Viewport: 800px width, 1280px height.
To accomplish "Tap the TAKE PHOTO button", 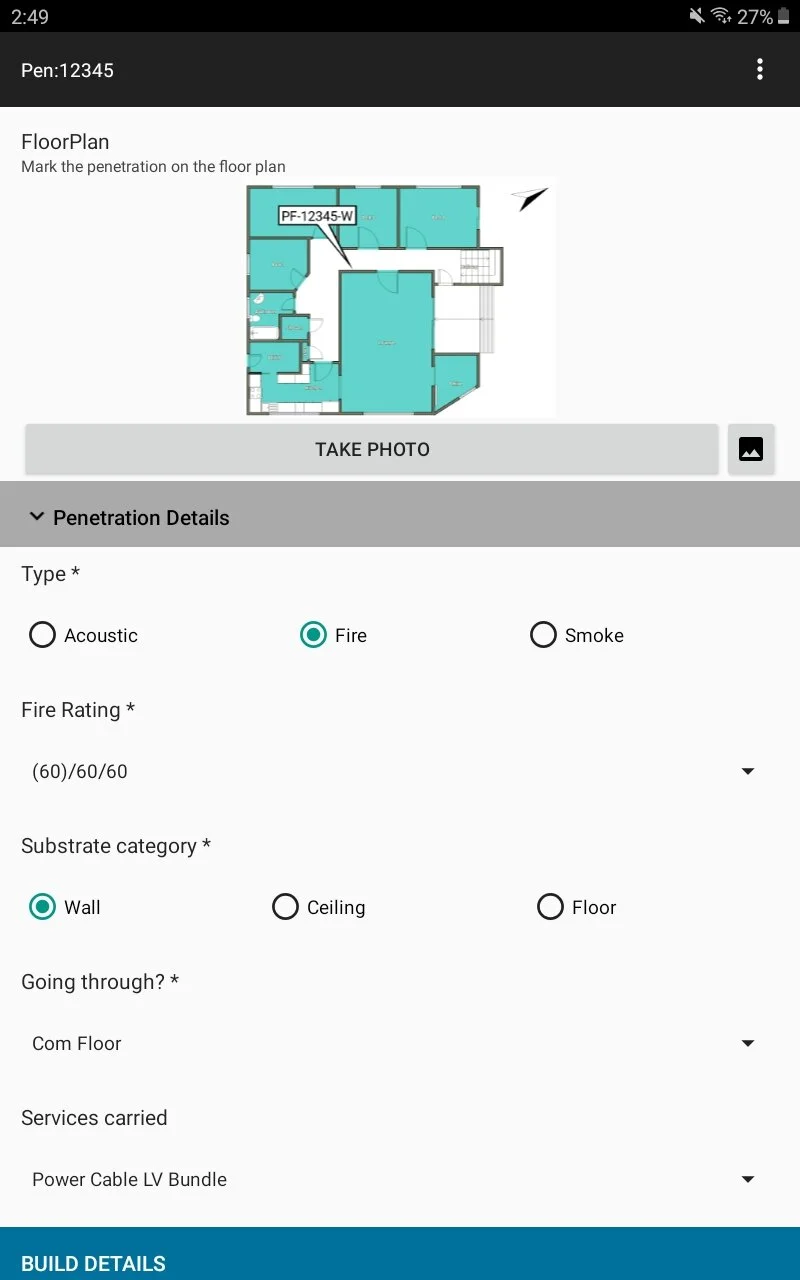I will click(x=372, y=449).
